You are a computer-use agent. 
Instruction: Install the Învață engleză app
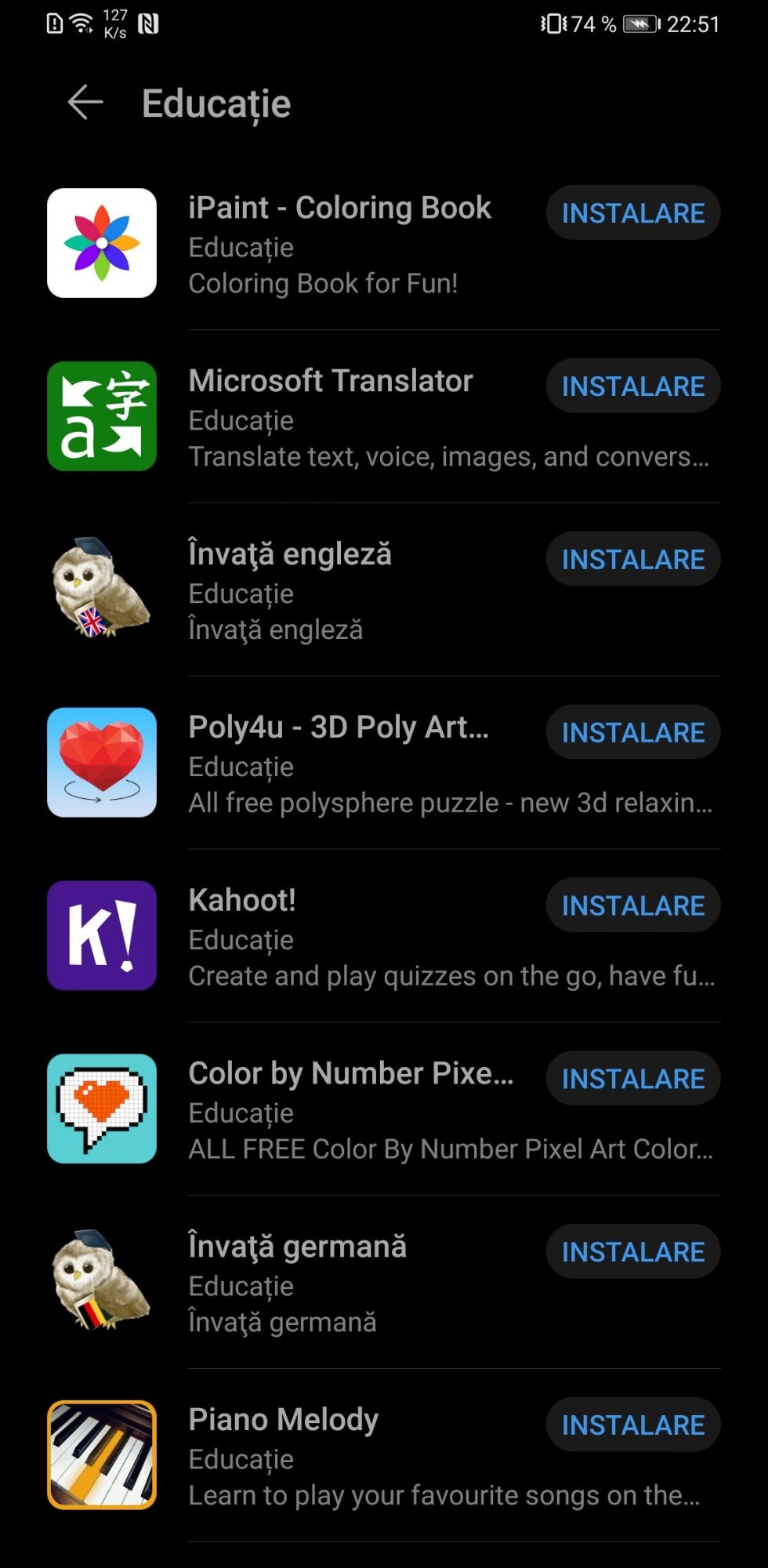pos(632,560)
